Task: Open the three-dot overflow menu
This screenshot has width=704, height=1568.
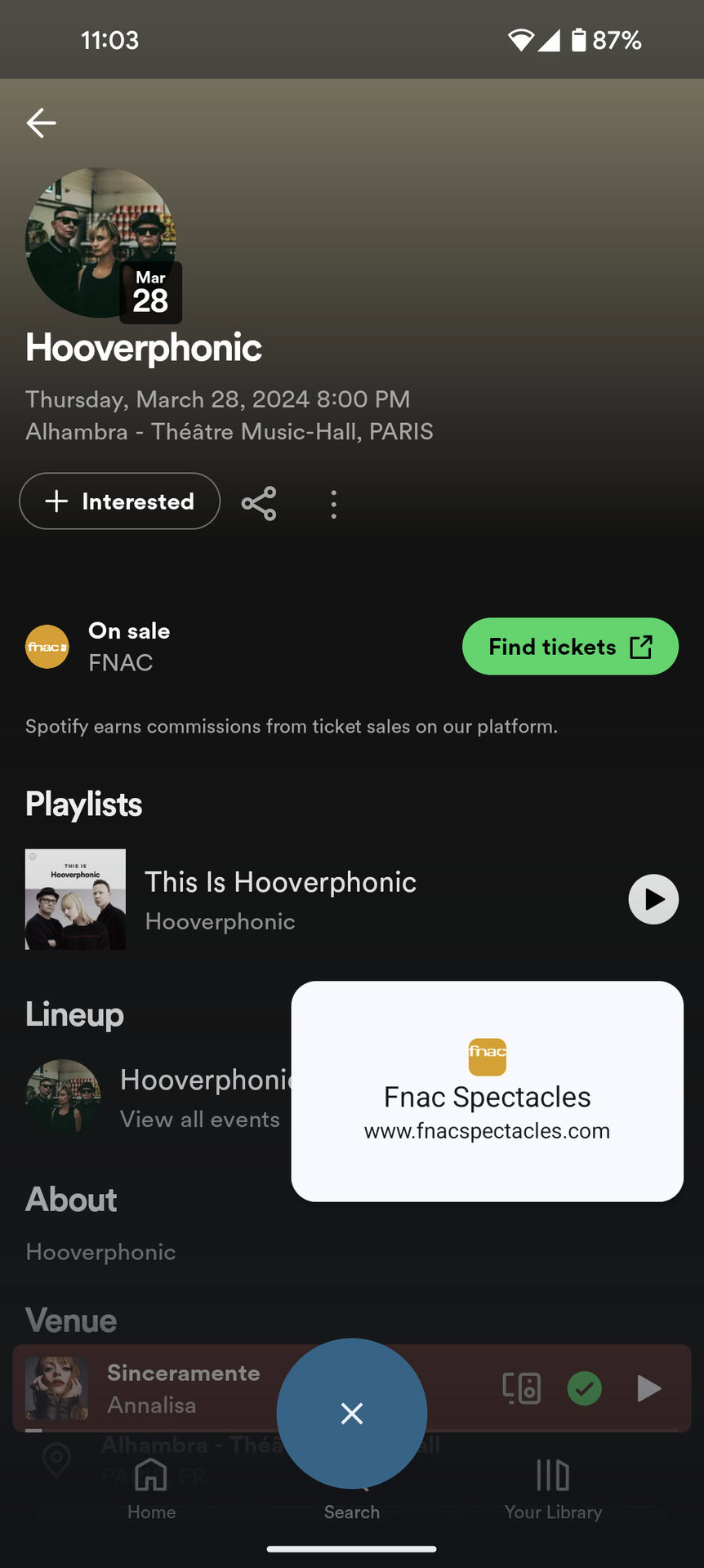Action: click(333, 505)
